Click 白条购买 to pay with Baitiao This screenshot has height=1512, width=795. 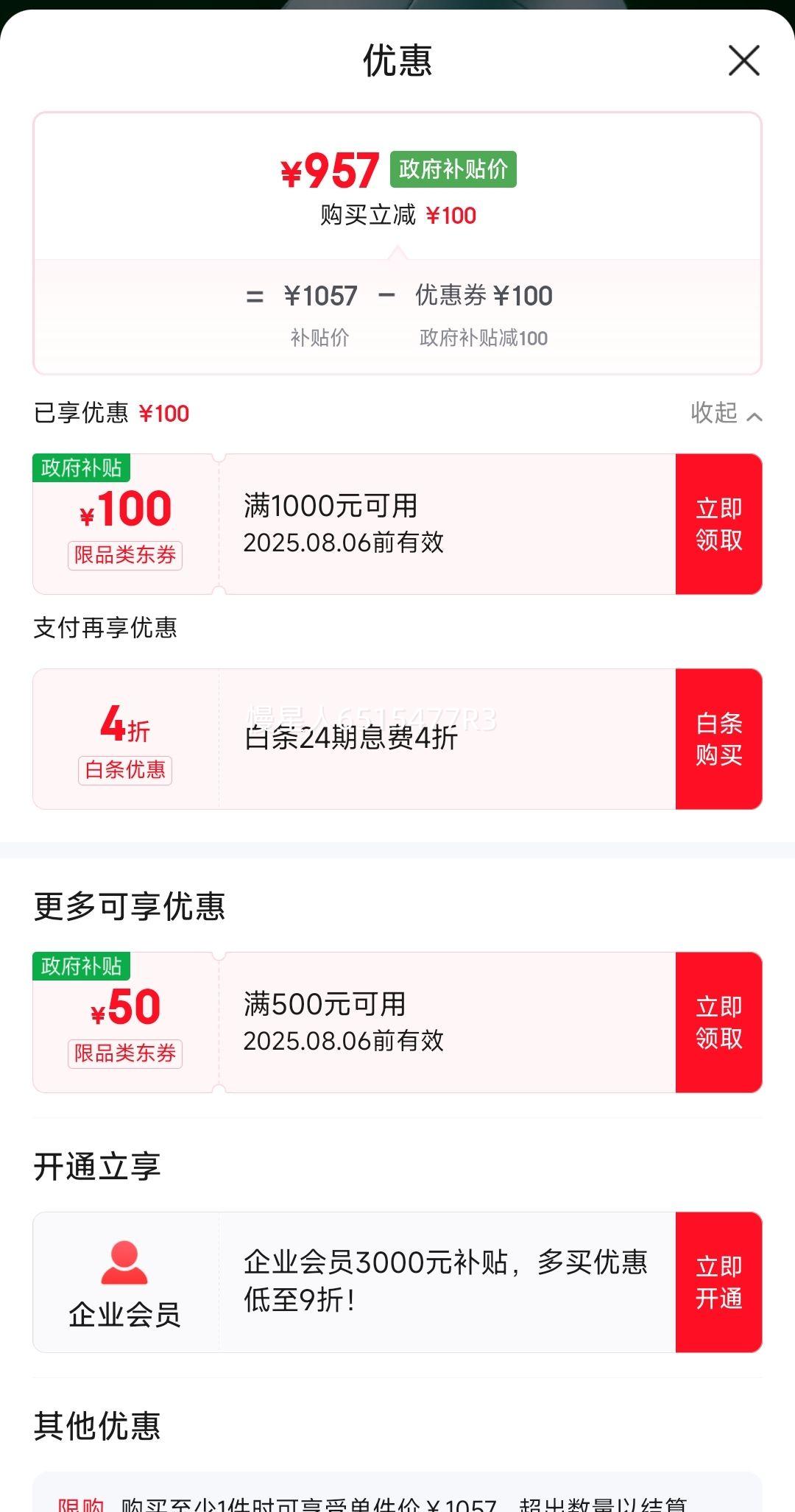point(718,739)
